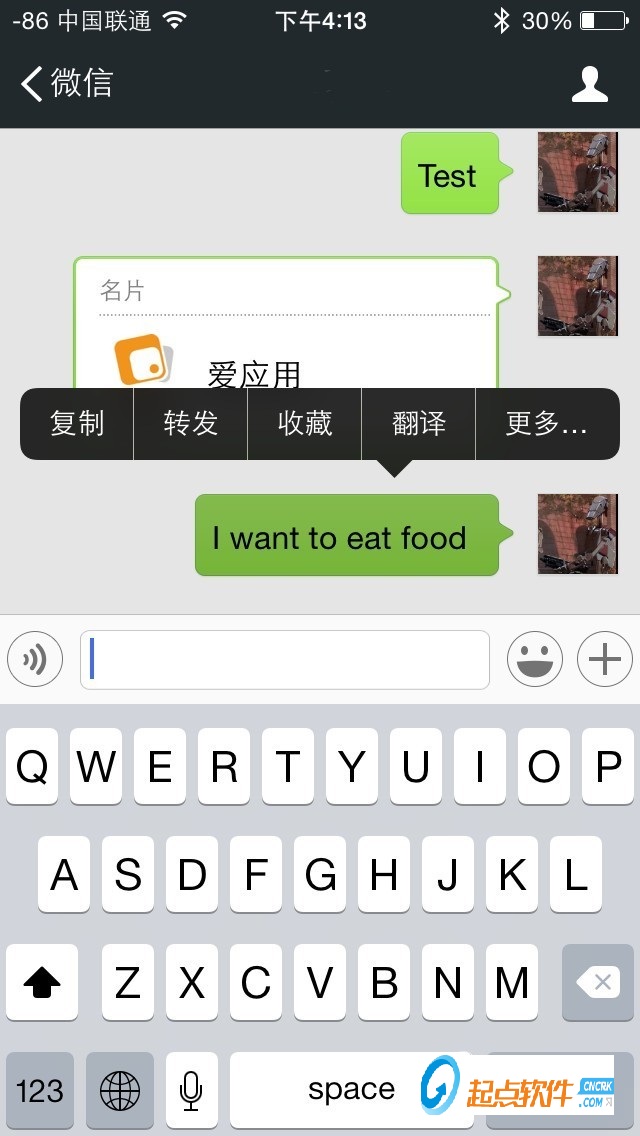Switch keyboard to 123 numbers
The width and height of the screenshot is (640, 1136).
[40, 1089]
